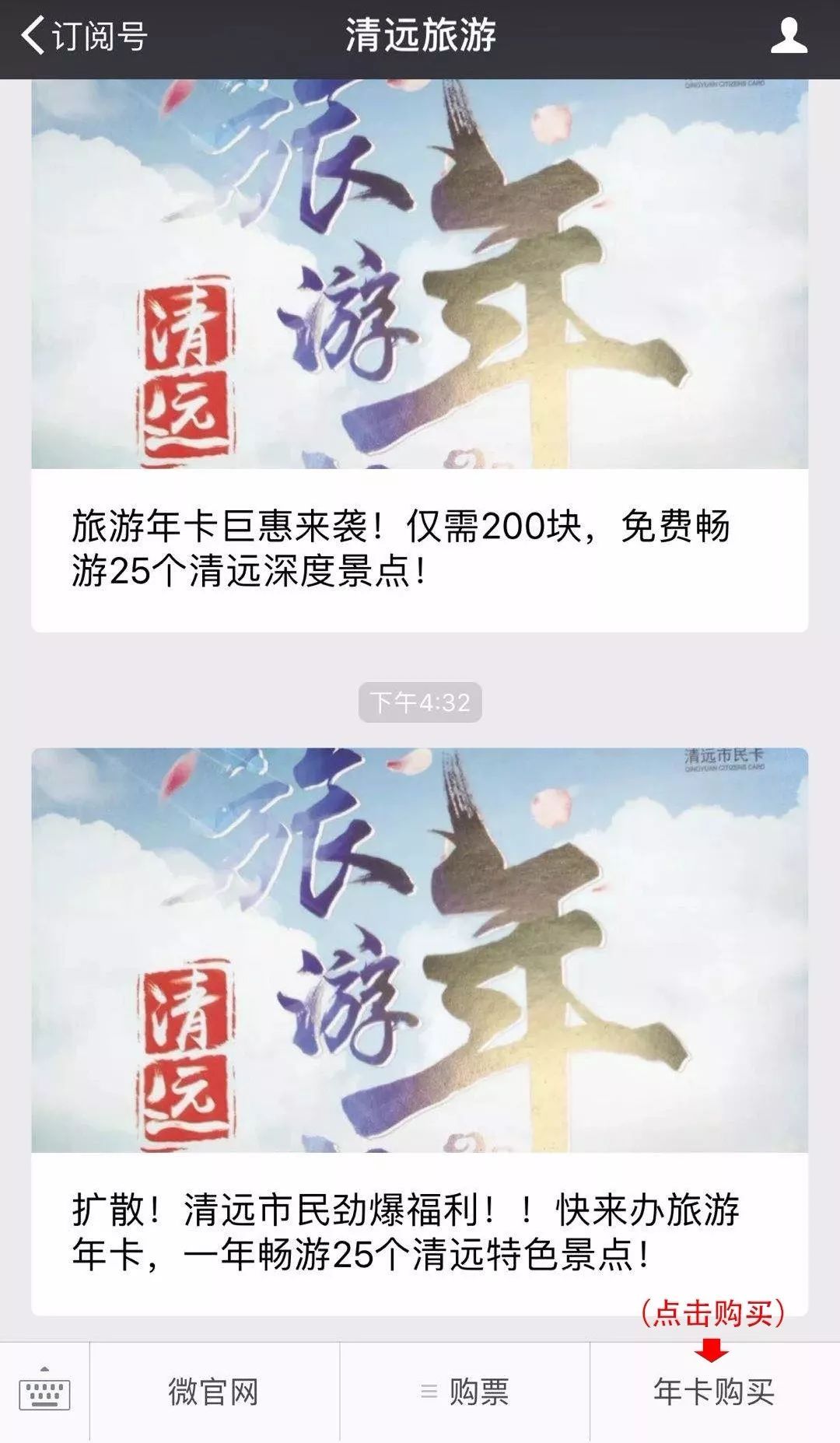
Task: Switch to keyboard input mode
Action: (44, 1392)
